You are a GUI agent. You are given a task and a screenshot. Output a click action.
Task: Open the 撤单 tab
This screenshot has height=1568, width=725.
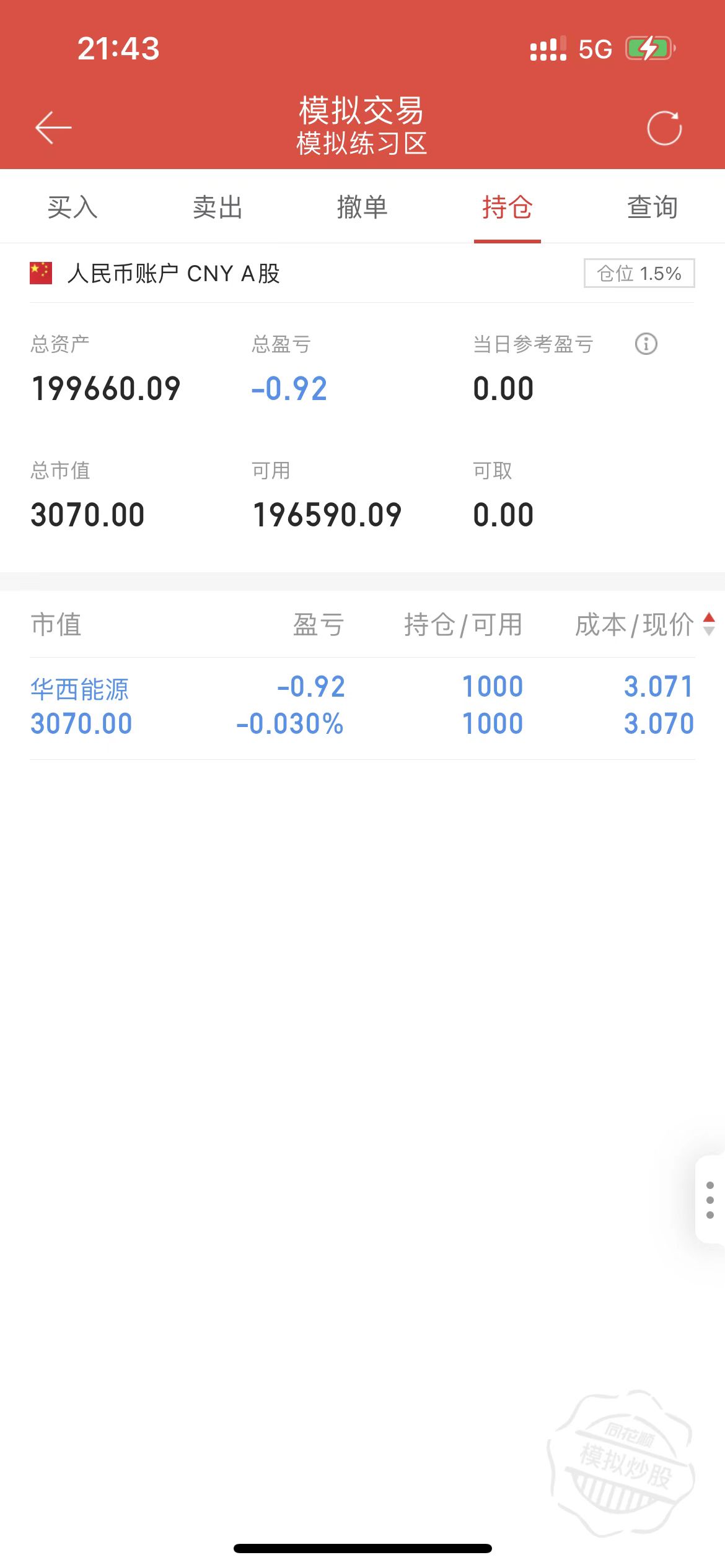pyautogui.click(x=362, y=207)
